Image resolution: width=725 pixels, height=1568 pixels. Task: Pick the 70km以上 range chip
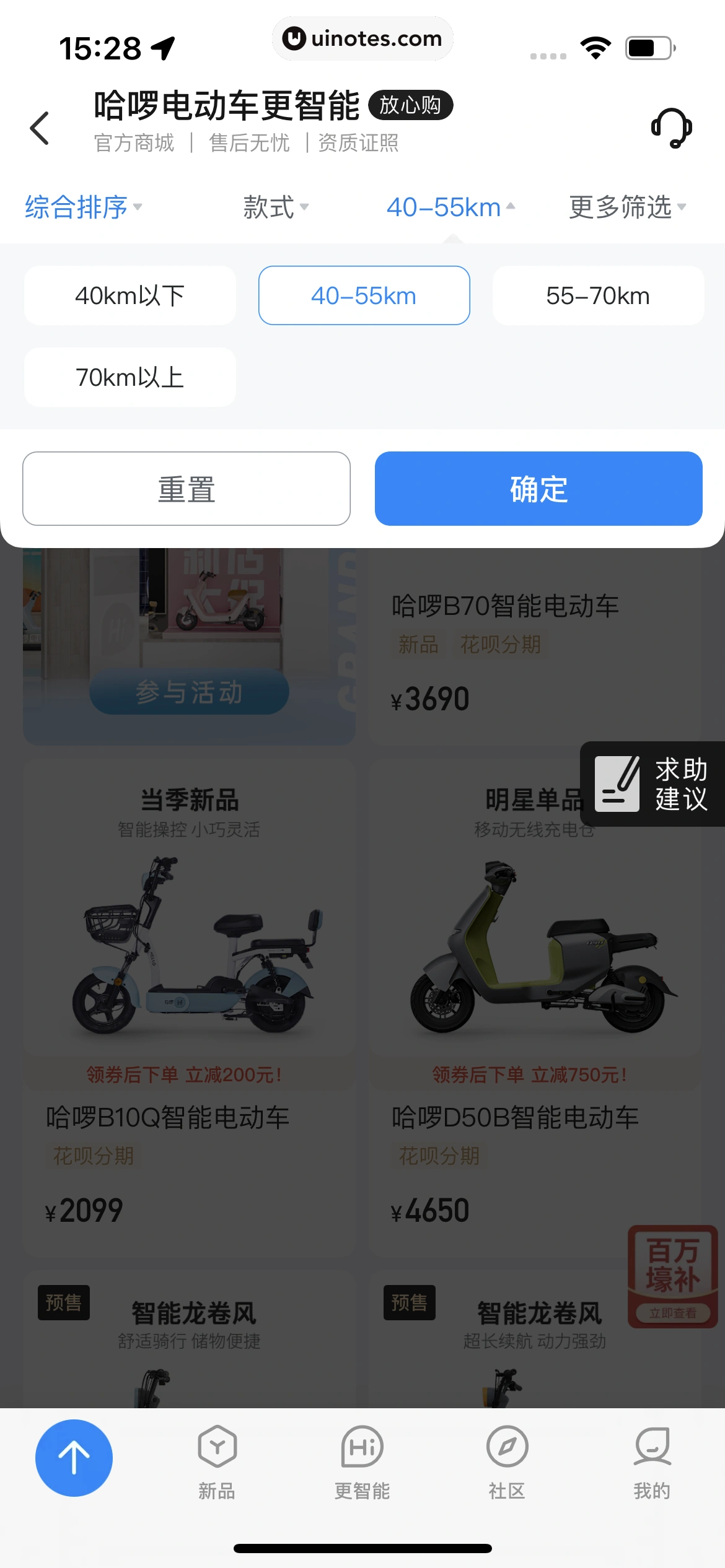click(x=130, y=377)
